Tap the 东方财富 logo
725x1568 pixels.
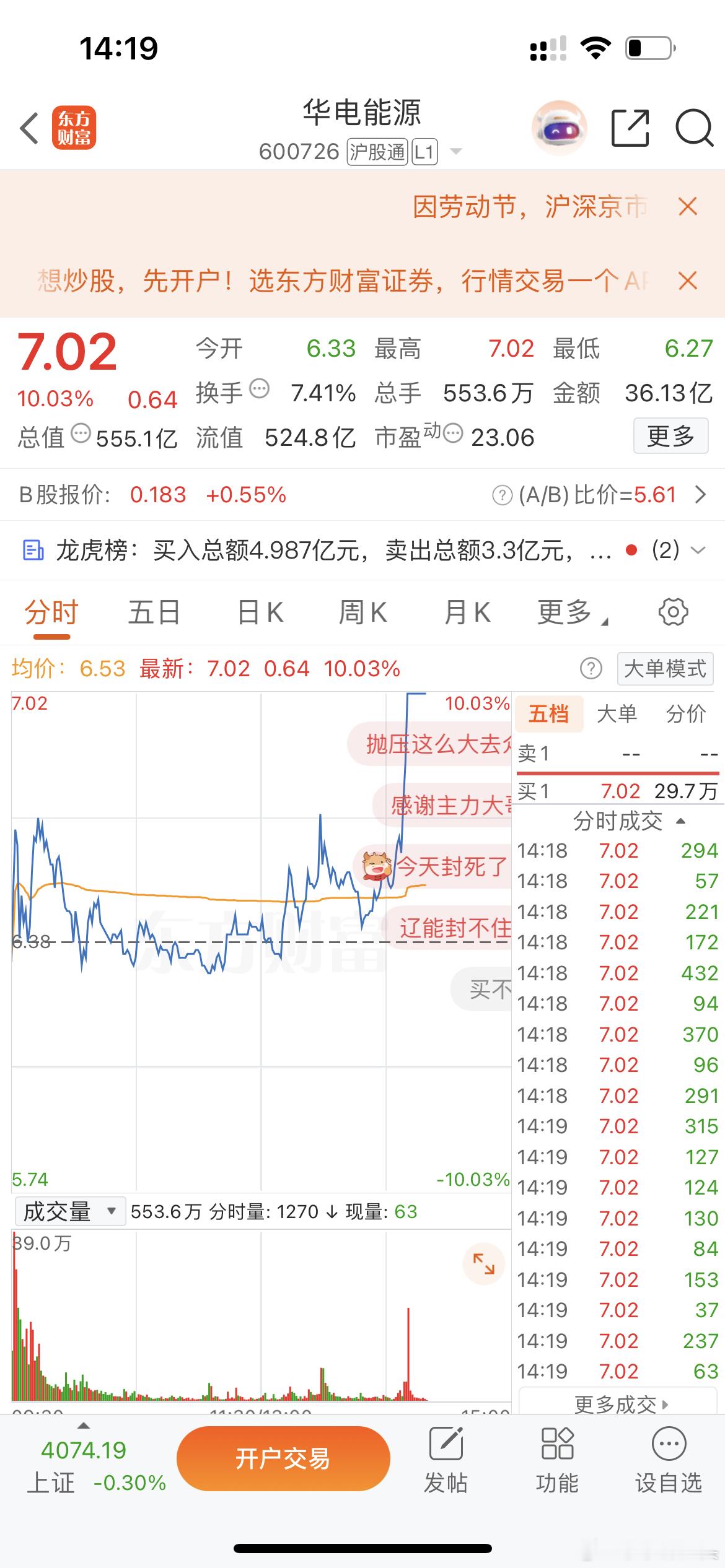coord(74,128)
